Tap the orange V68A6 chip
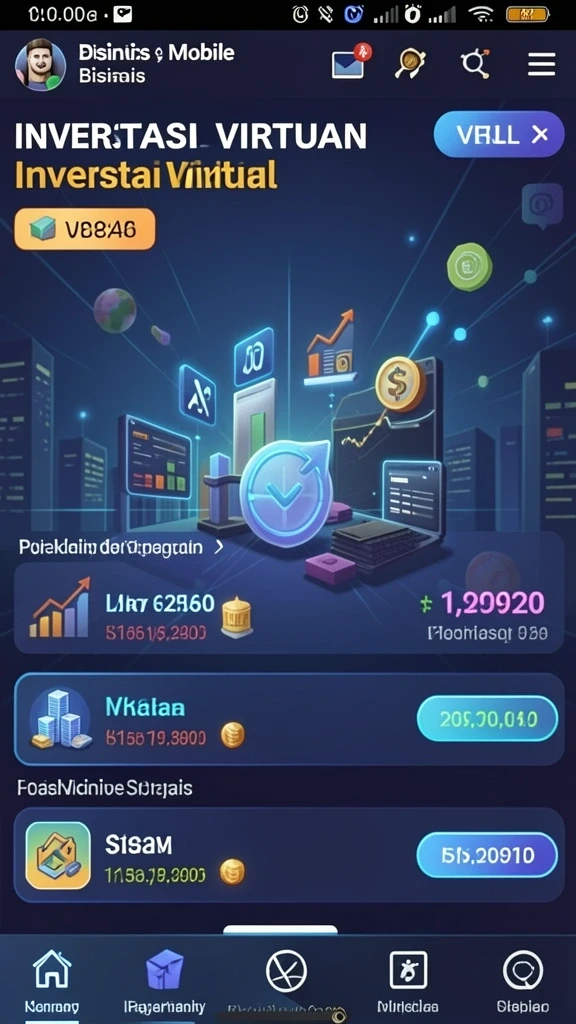The width and height of the screenshot is (576, 1024). [x=85, y=229]
